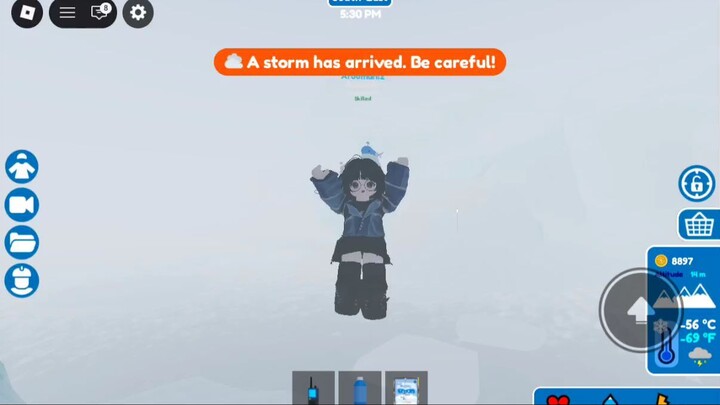Open the shop basket
This screenshot has width=720, height=405.
[x=697, y=224]
